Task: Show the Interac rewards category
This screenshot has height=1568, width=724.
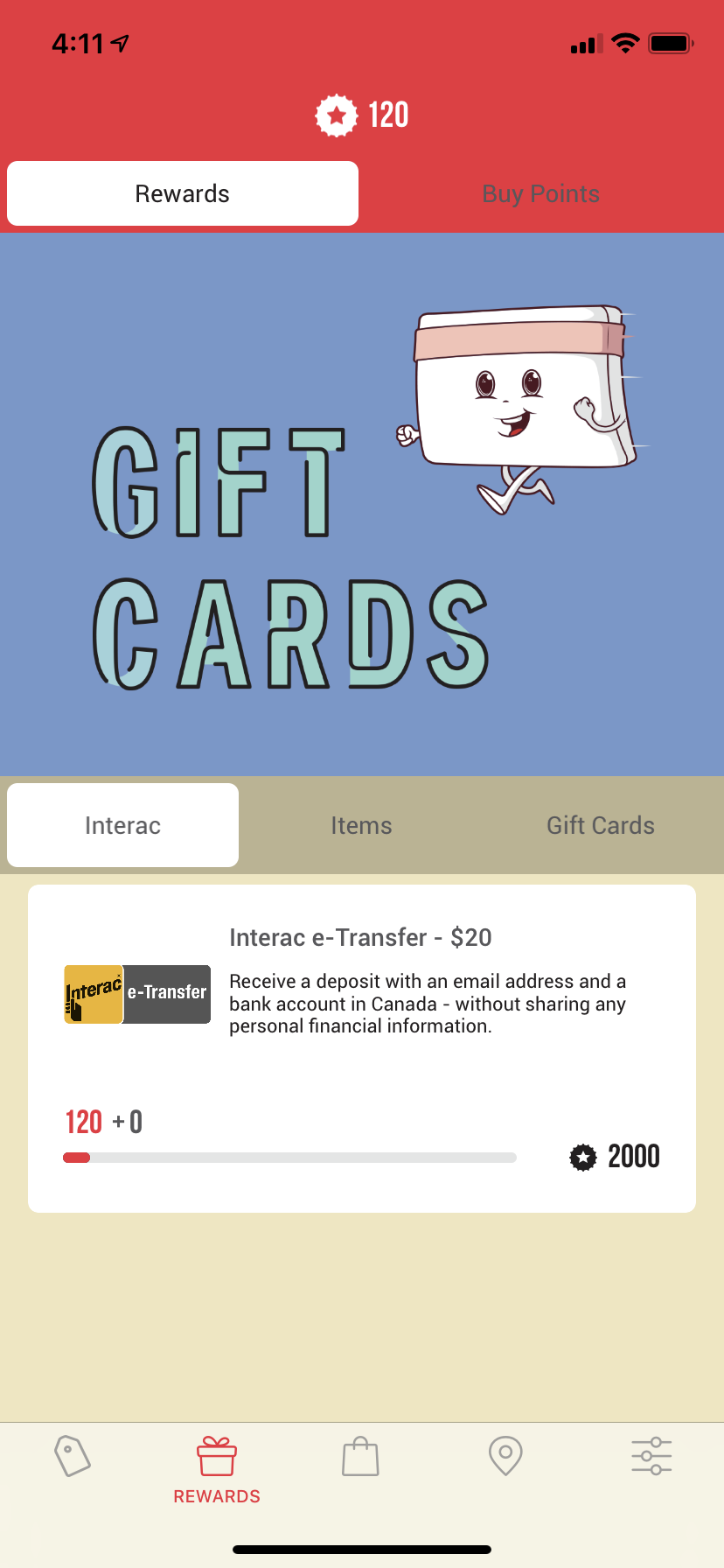Action: pyautogui.click(x=122, y=825)
